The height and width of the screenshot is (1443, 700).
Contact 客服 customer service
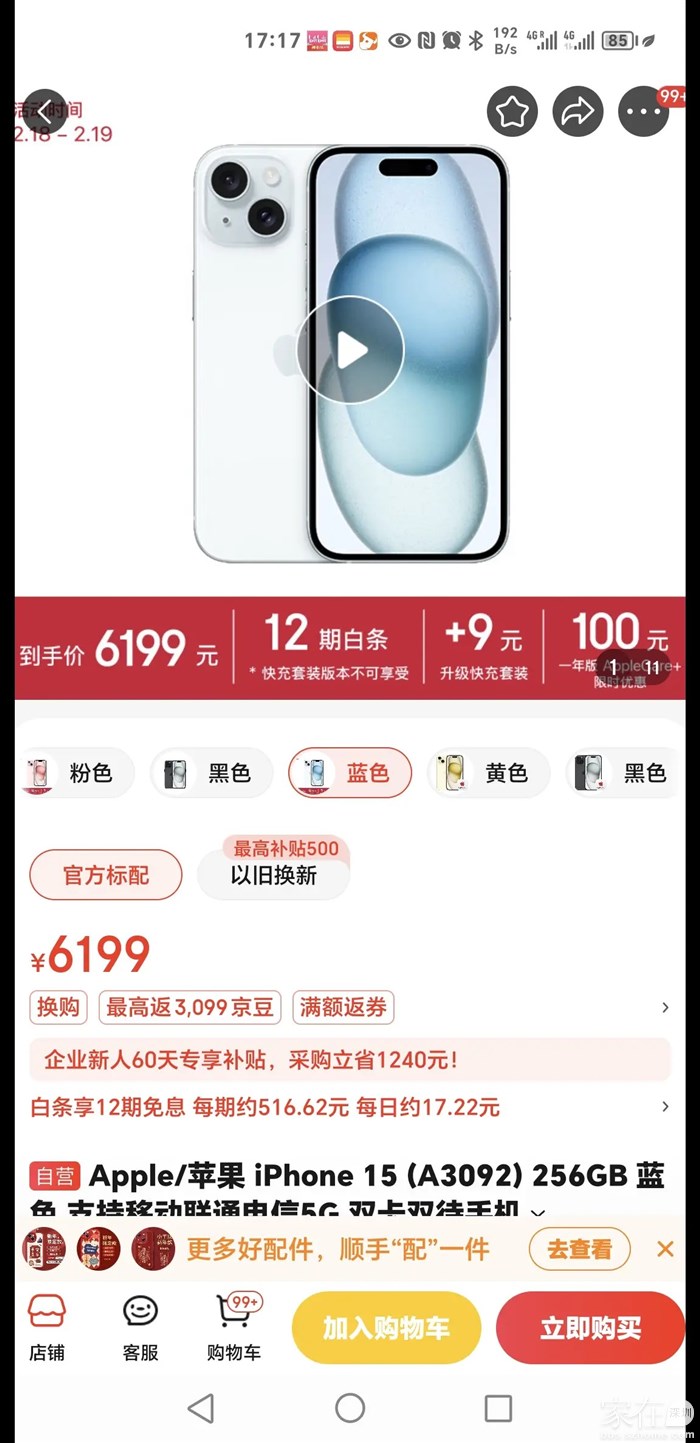(140, 1328)
